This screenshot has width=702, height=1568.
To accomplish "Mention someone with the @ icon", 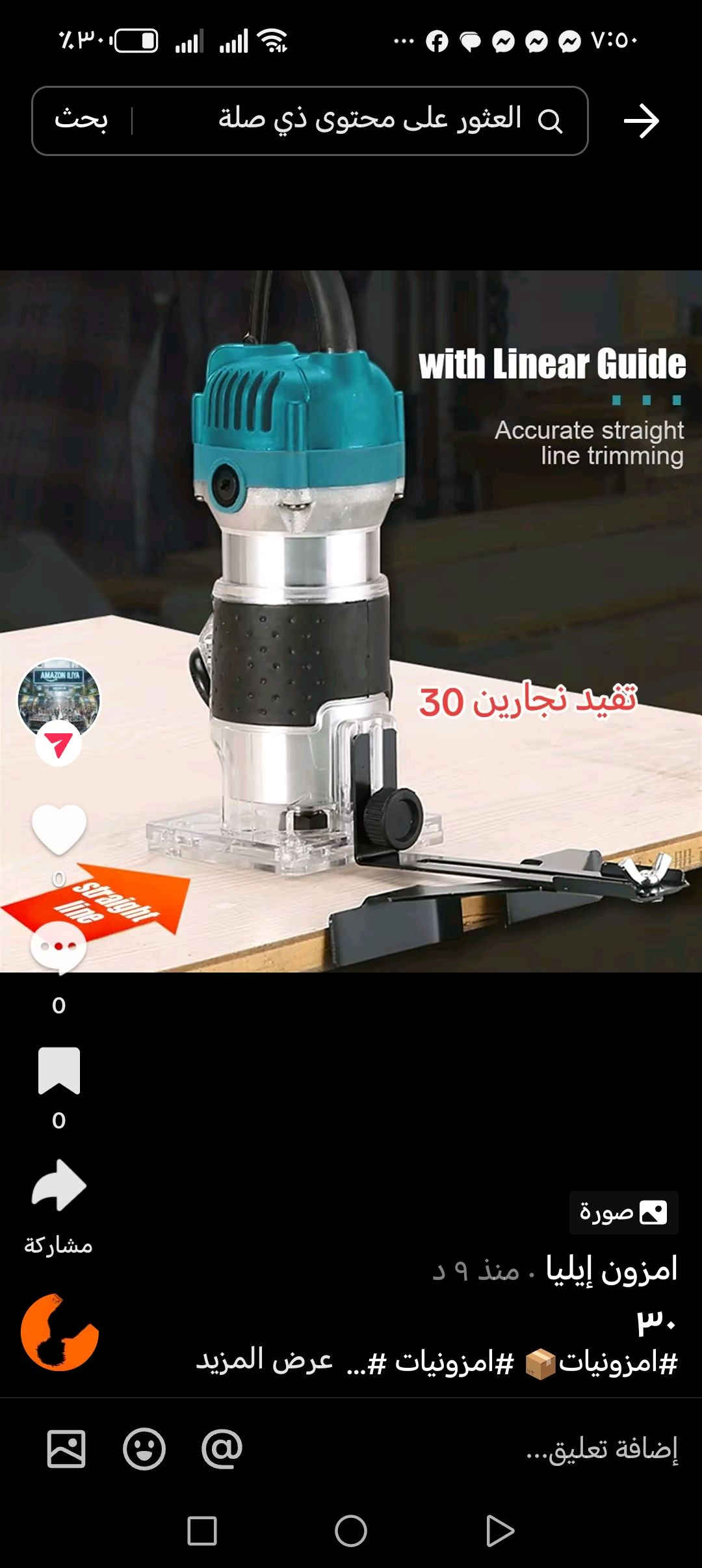I will click(x=222, y=1448).
